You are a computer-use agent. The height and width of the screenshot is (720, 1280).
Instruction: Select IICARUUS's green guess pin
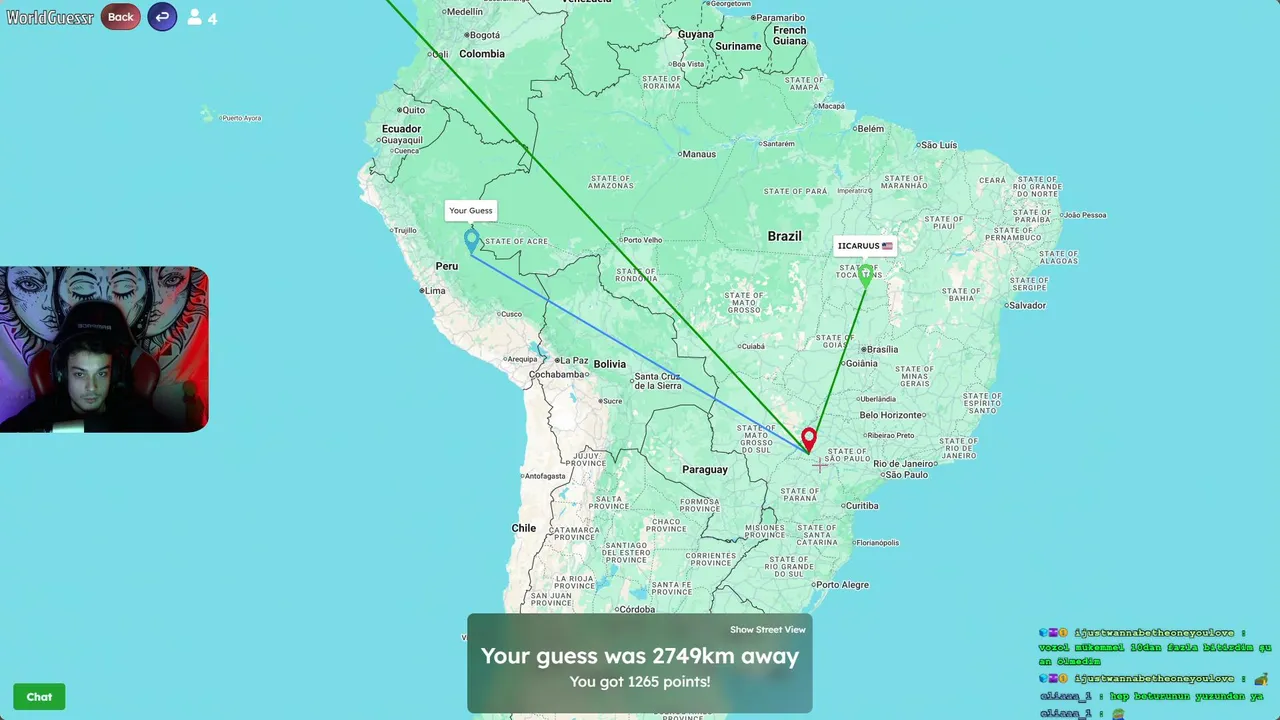click(866, 272)
